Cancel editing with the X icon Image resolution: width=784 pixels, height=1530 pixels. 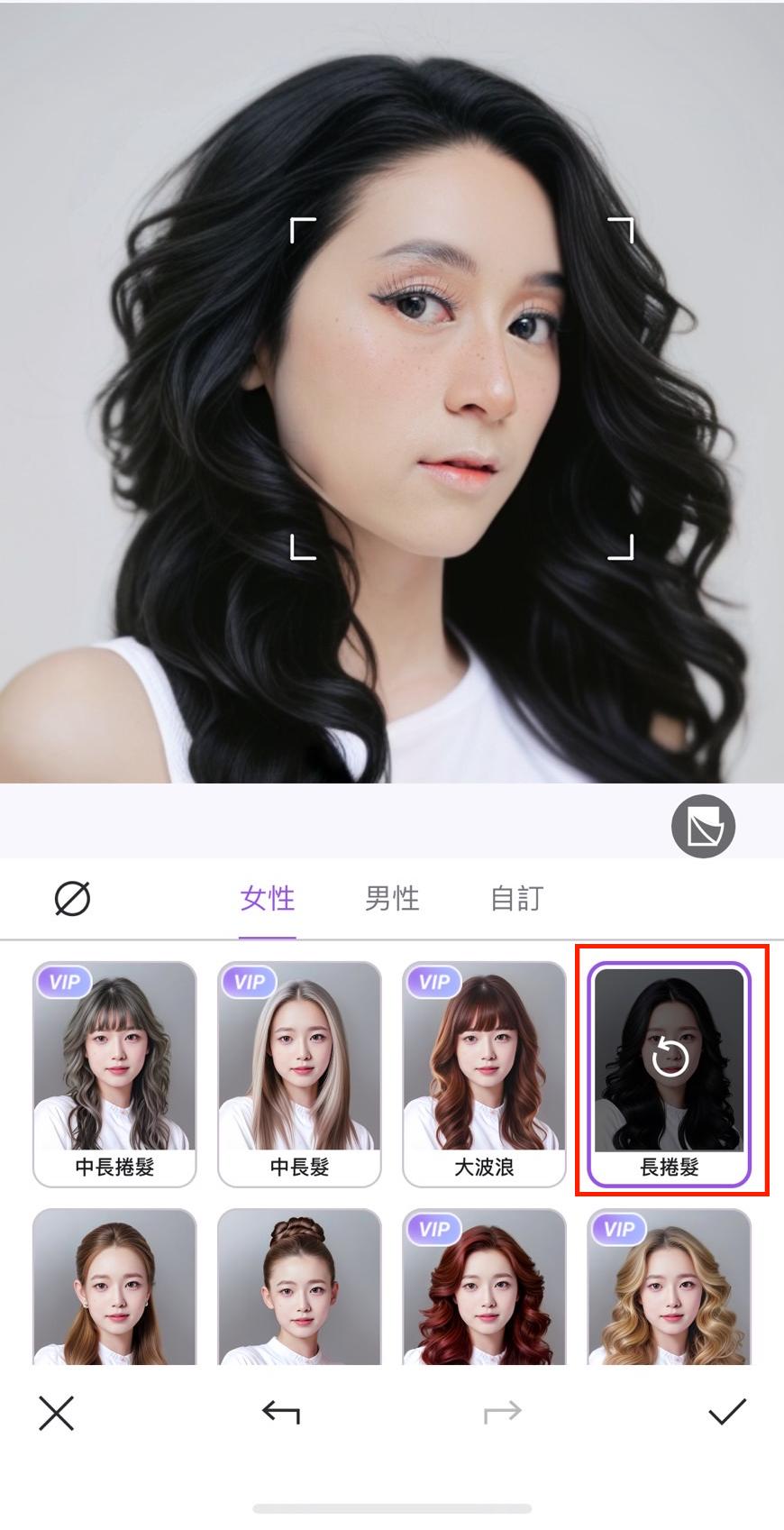click(x=56, y=1412)
